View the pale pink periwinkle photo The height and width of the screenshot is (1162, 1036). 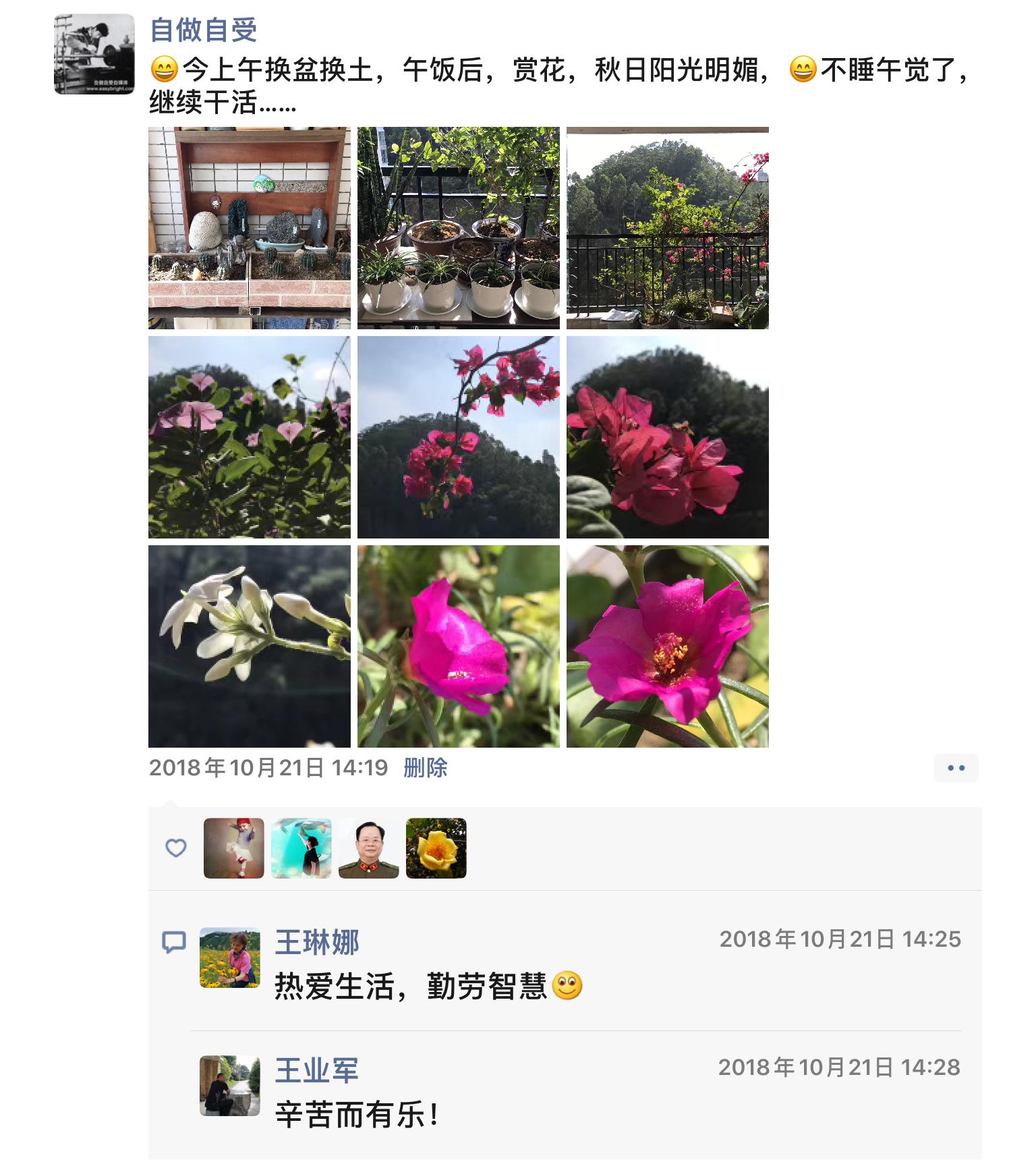249,437
